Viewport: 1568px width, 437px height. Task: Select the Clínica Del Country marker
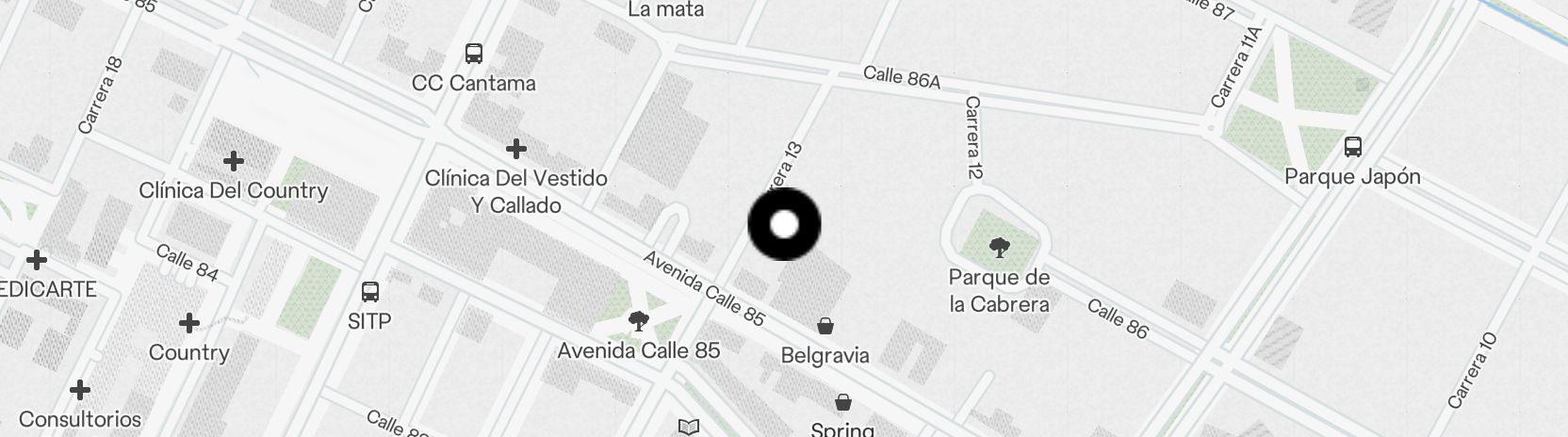234,161
